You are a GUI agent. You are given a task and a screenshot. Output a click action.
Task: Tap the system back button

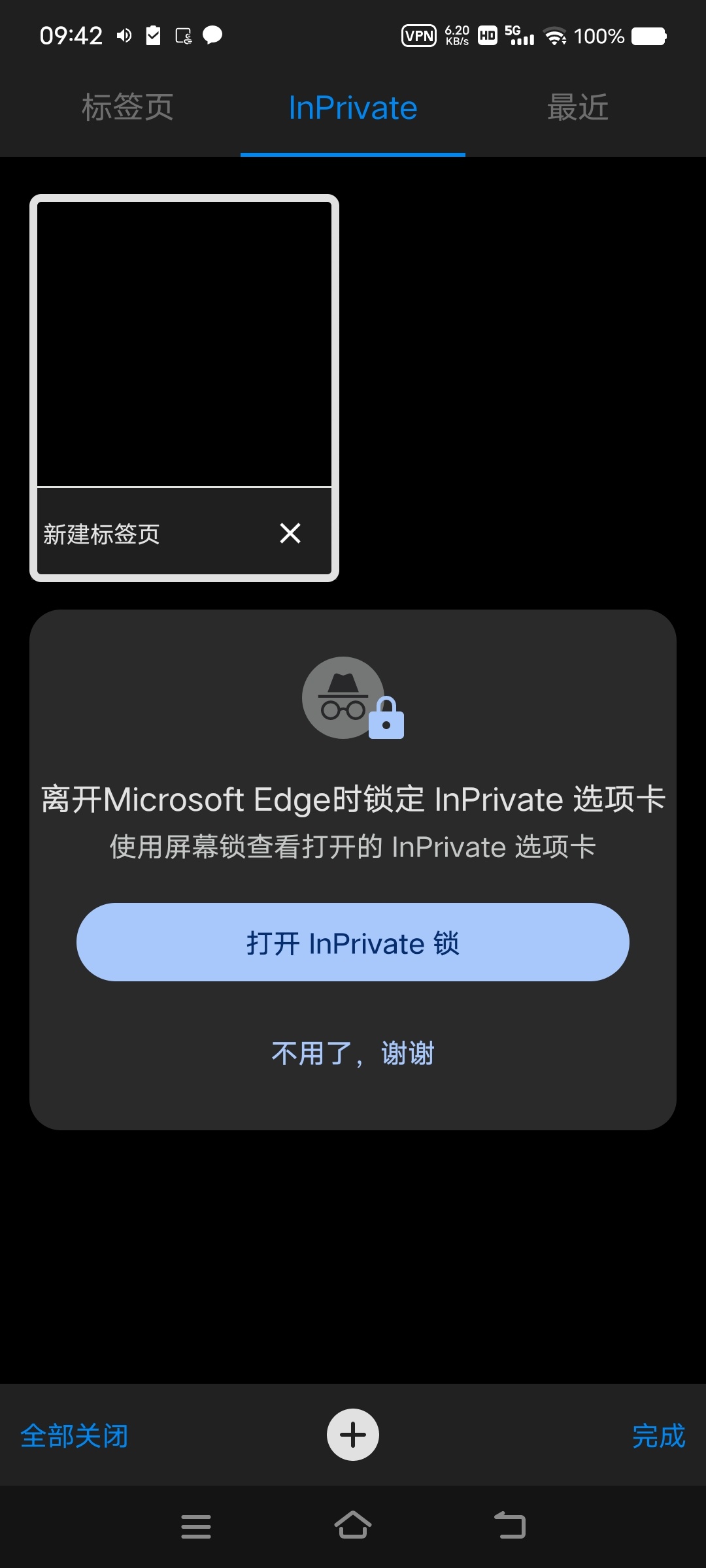click(510, 1526)
